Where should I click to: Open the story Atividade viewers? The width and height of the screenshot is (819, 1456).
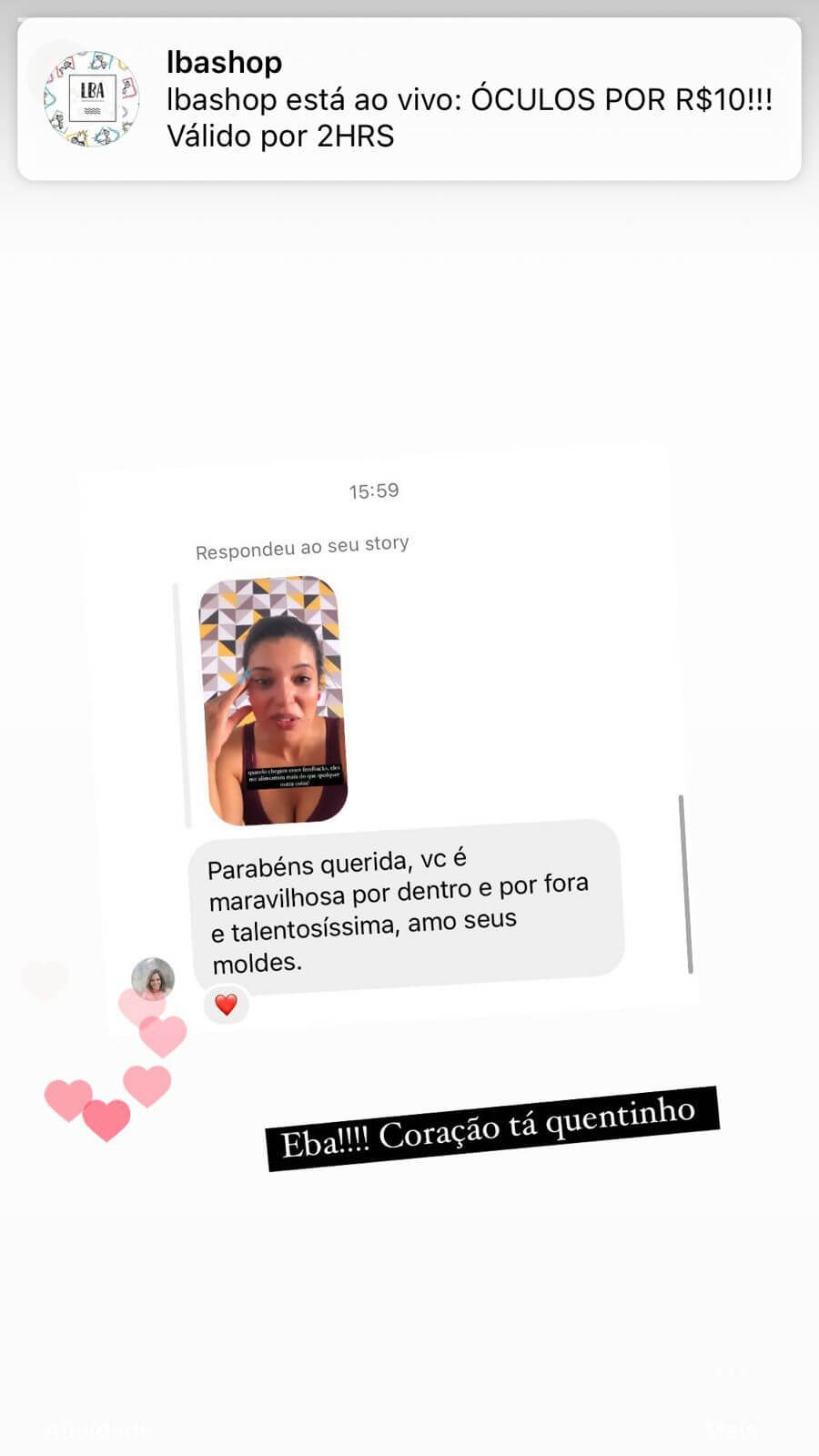(x=96, y=1430)
